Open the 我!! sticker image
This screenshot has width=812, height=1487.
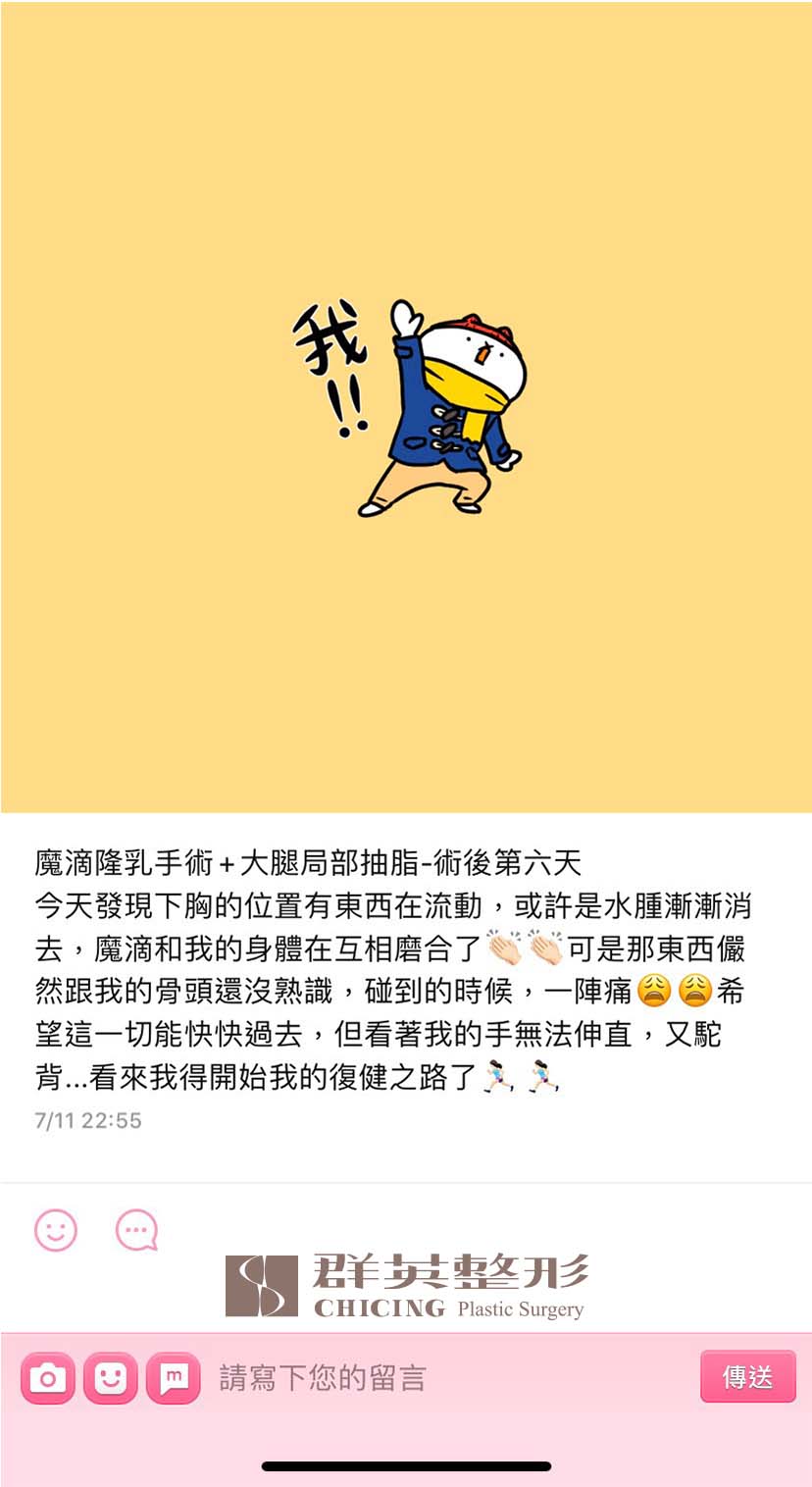[406, 406]
